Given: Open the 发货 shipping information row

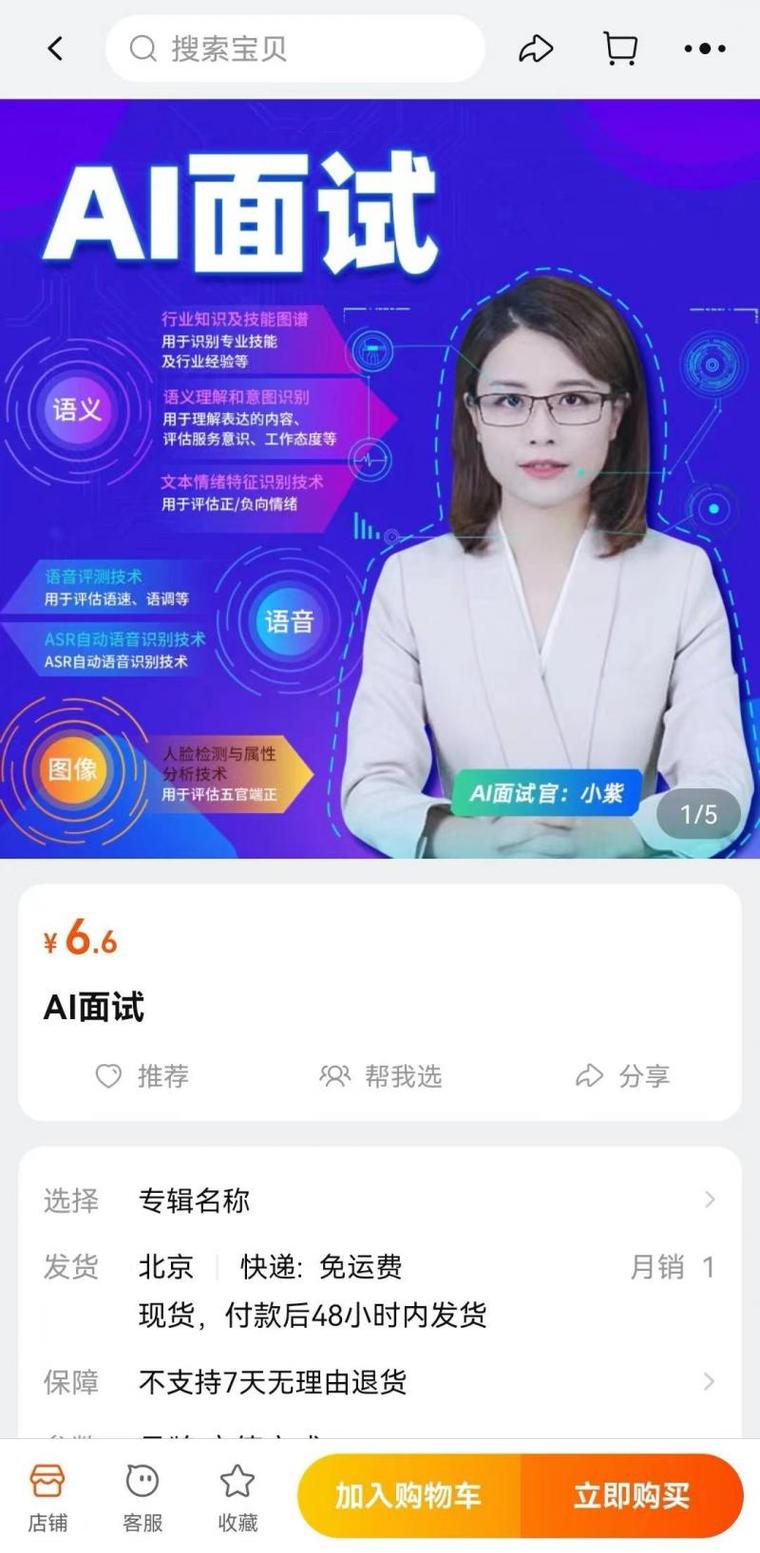Looking at the screenshot, I should (x=380, y=1267).
